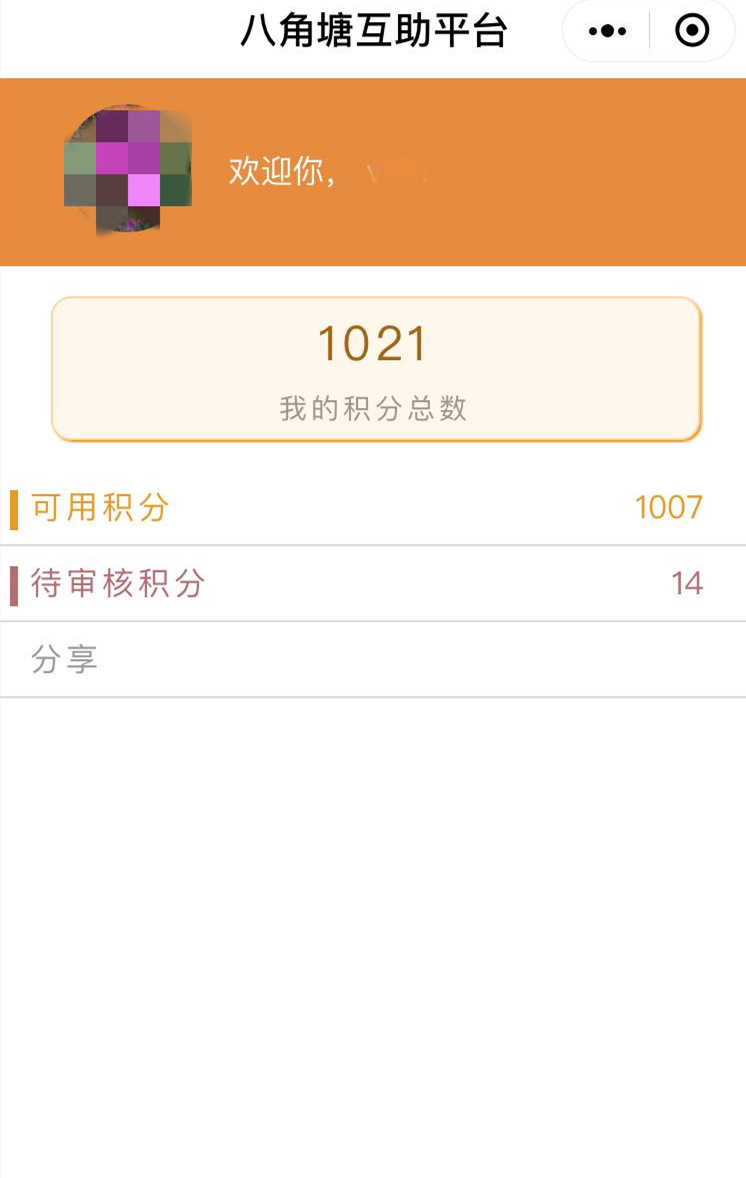Click the circular close/exit mini program icon
This screenshot has width=746, height=1178.
(691, 30)
